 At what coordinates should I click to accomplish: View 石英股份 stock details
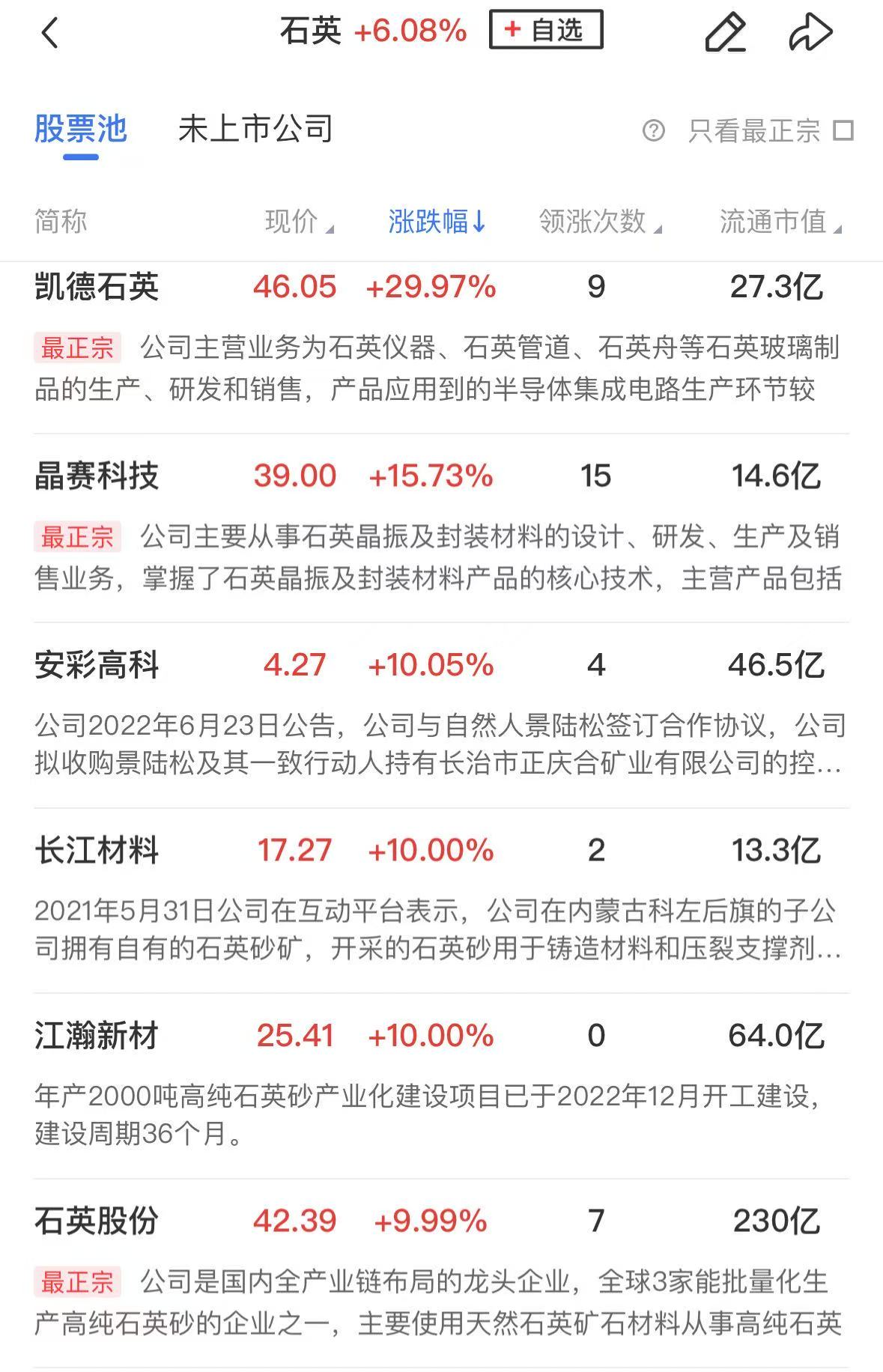click(x=97, y=1221)
